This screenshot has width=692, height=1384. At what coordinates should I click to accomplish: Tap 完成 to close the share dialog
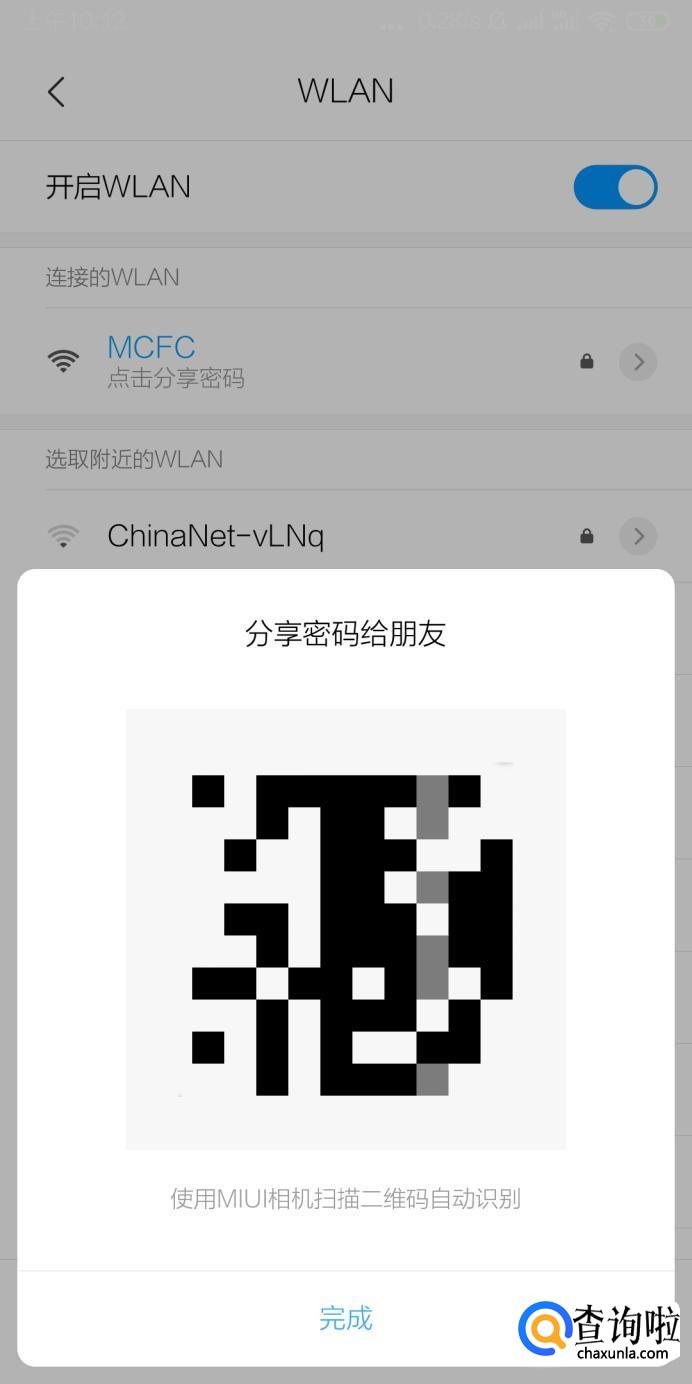[x=345, y=1318]
